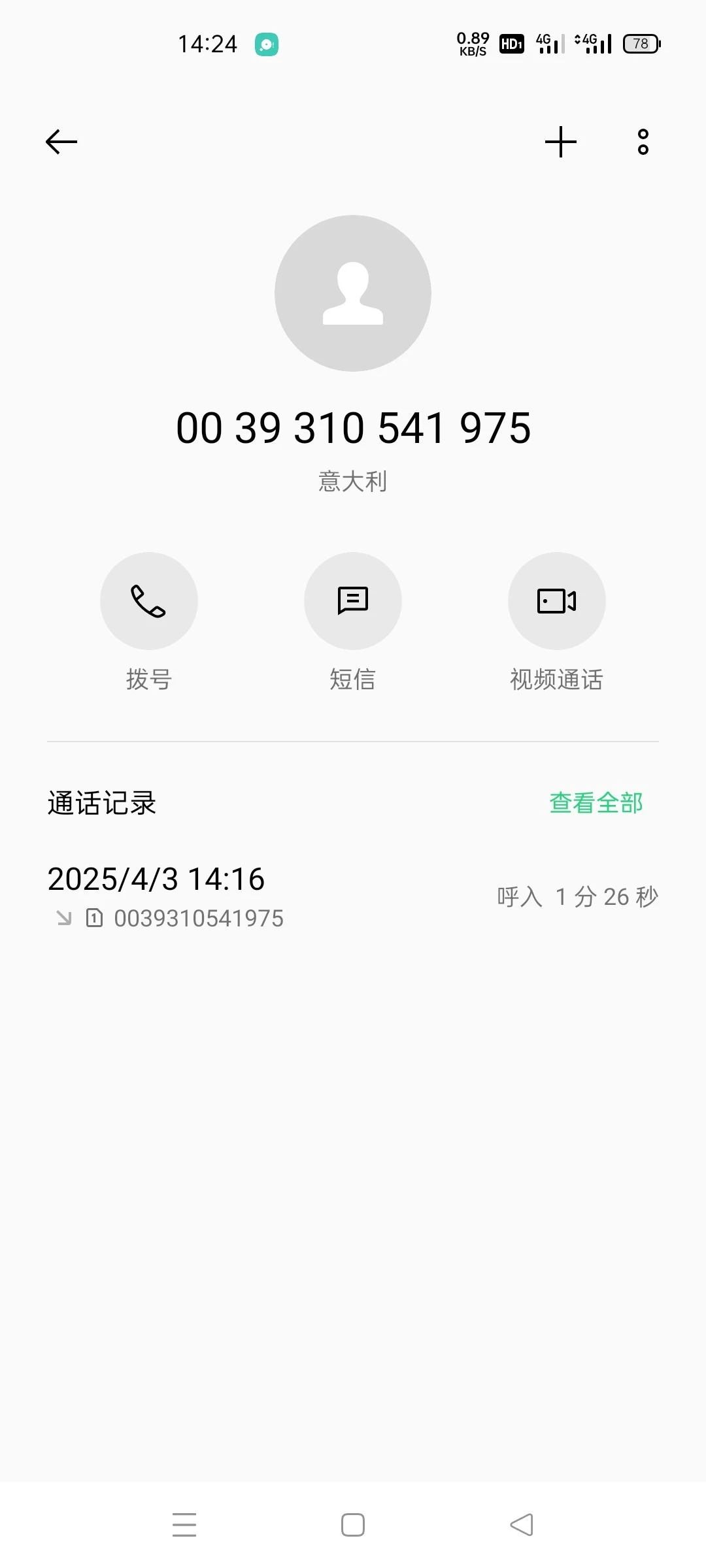
Task: Tap the battery indicator showing 78
Action: (641, 44)
